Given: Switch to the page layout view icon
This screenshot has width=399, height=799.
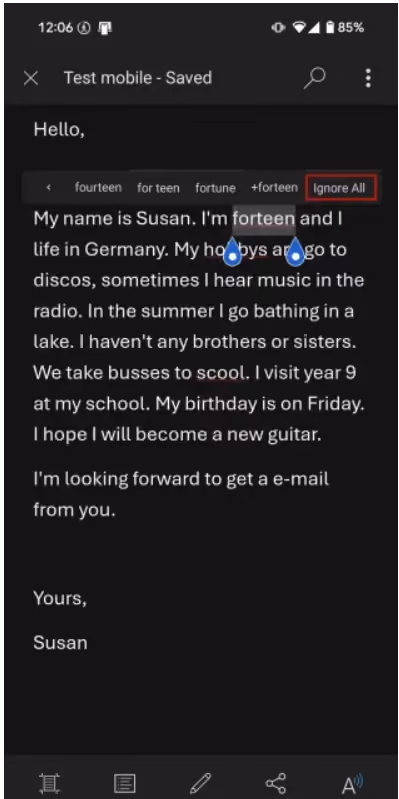Looking at the screenshot, I should point(124,783).
